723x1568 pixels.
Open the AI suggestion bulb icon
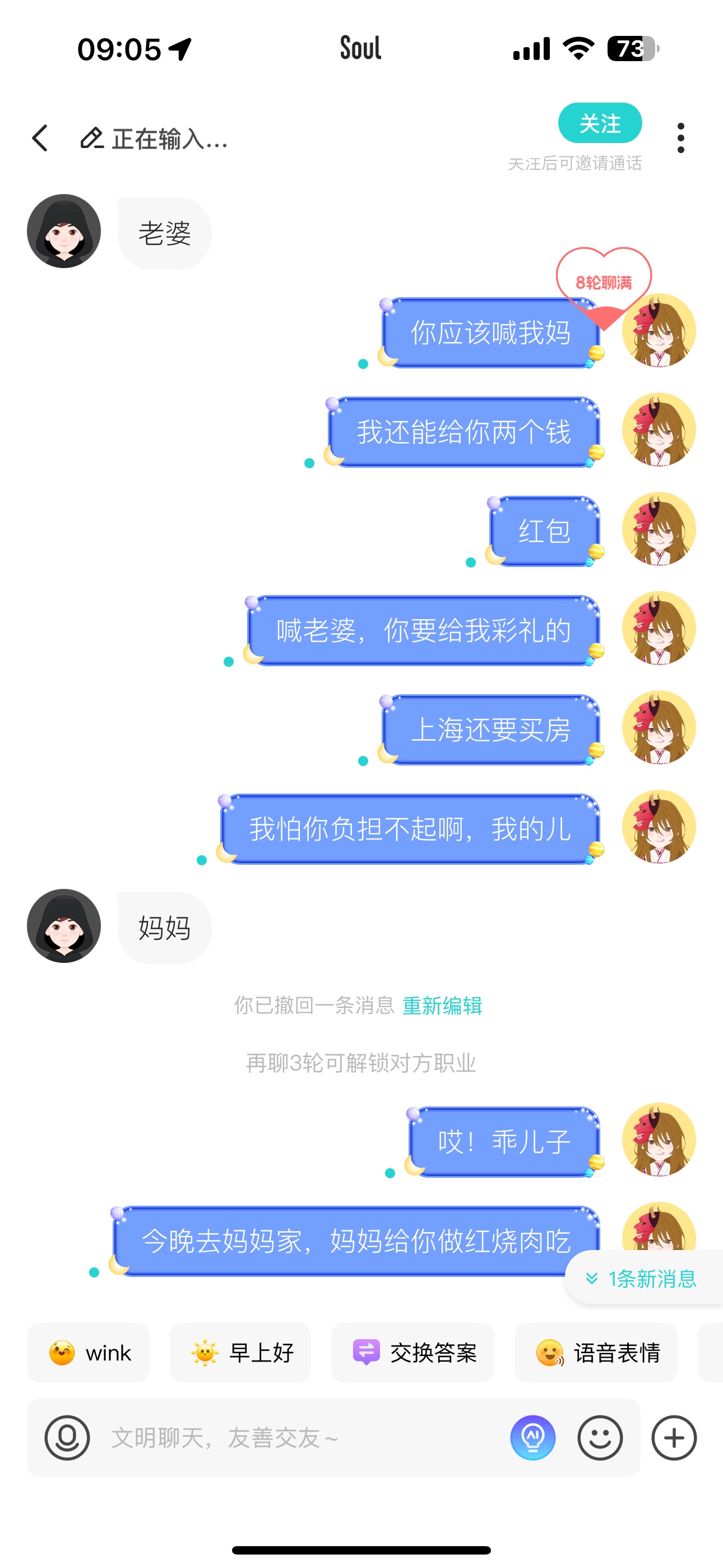pyautogui.click(x=532, y=1438)
